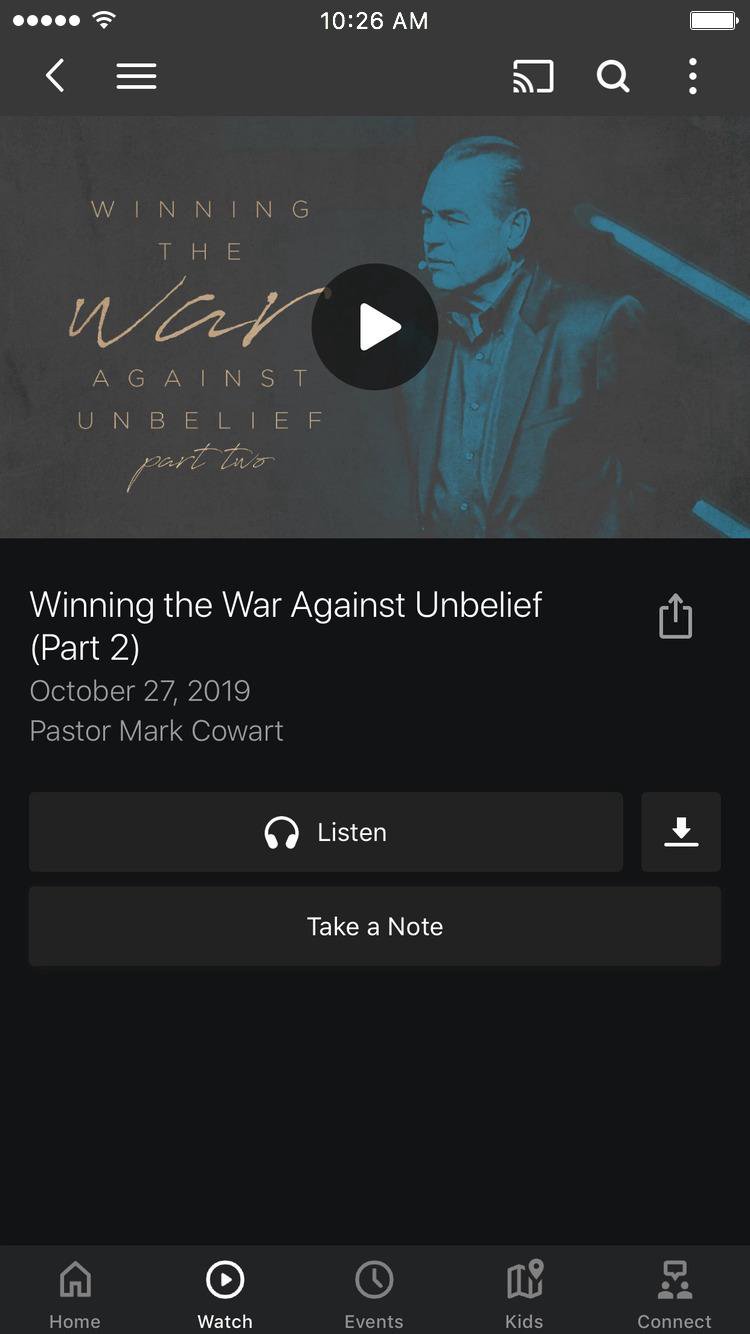This screenshot has height=1334, width=750.
Task: Open the hamburger menu icon
Action: (x=136, y=76)
